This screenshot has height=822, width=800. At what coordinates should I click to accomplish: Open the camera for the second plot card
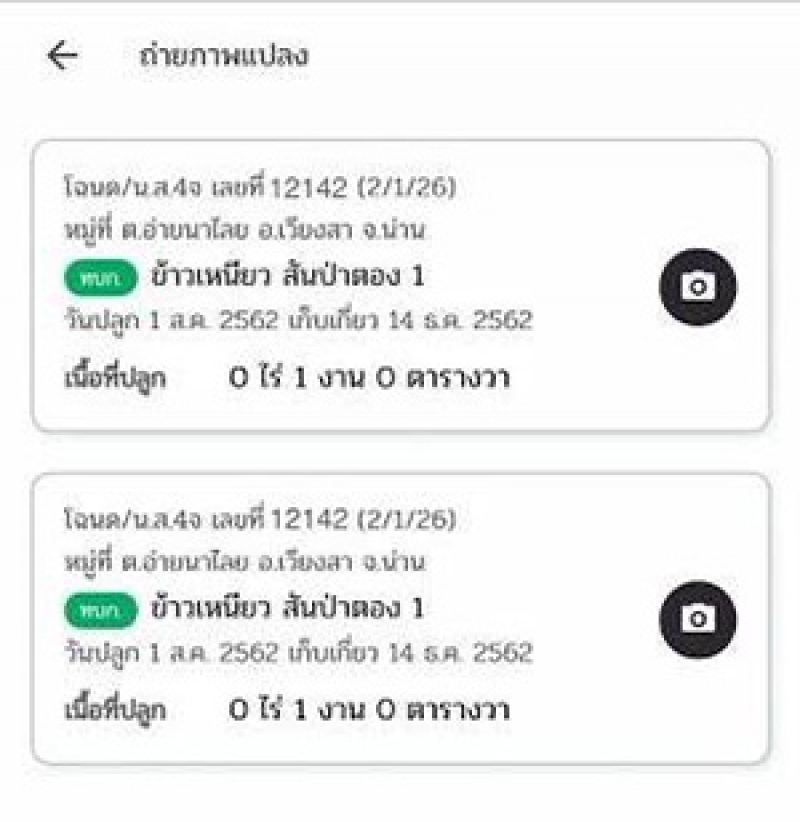point(698,620)
